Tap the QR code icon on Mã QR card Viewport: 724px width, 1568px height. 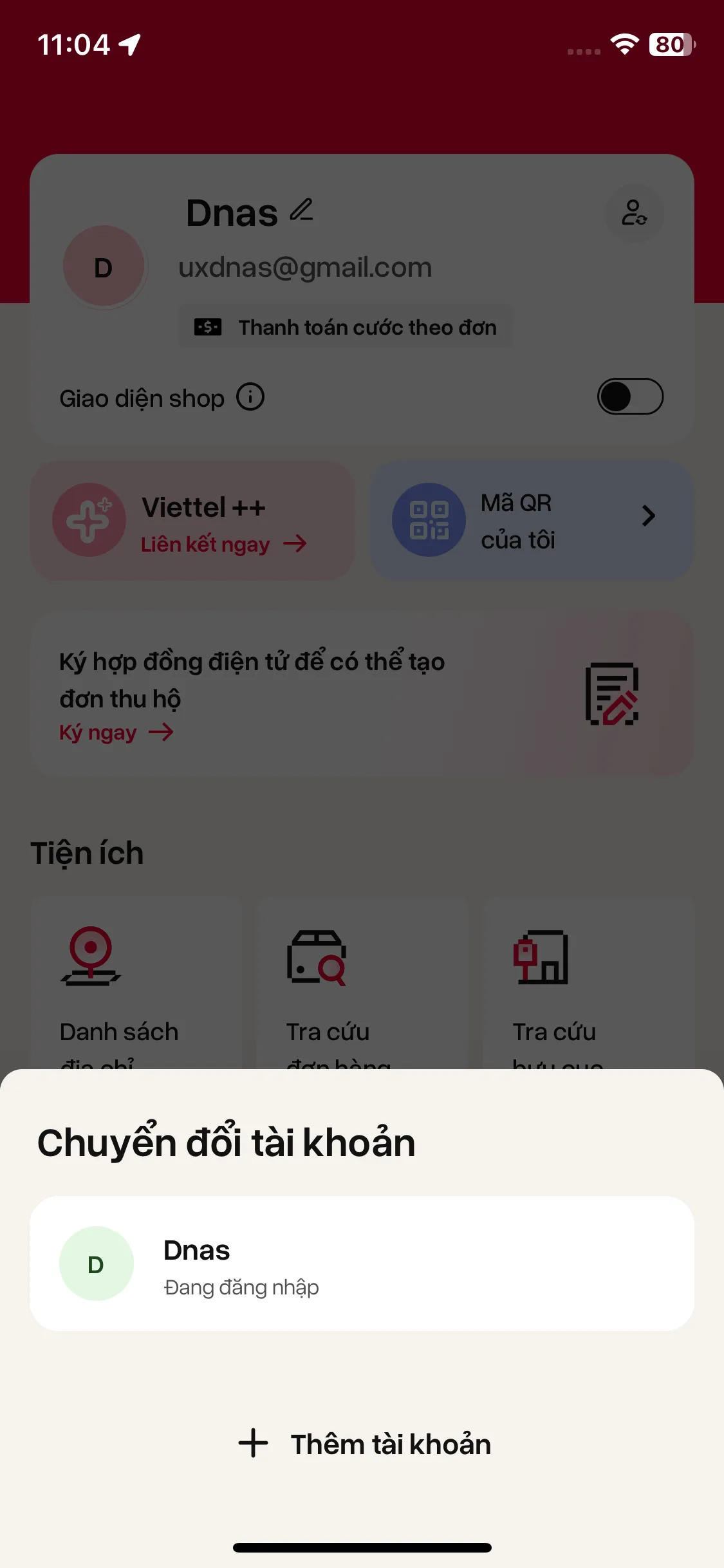coord(429,519)
